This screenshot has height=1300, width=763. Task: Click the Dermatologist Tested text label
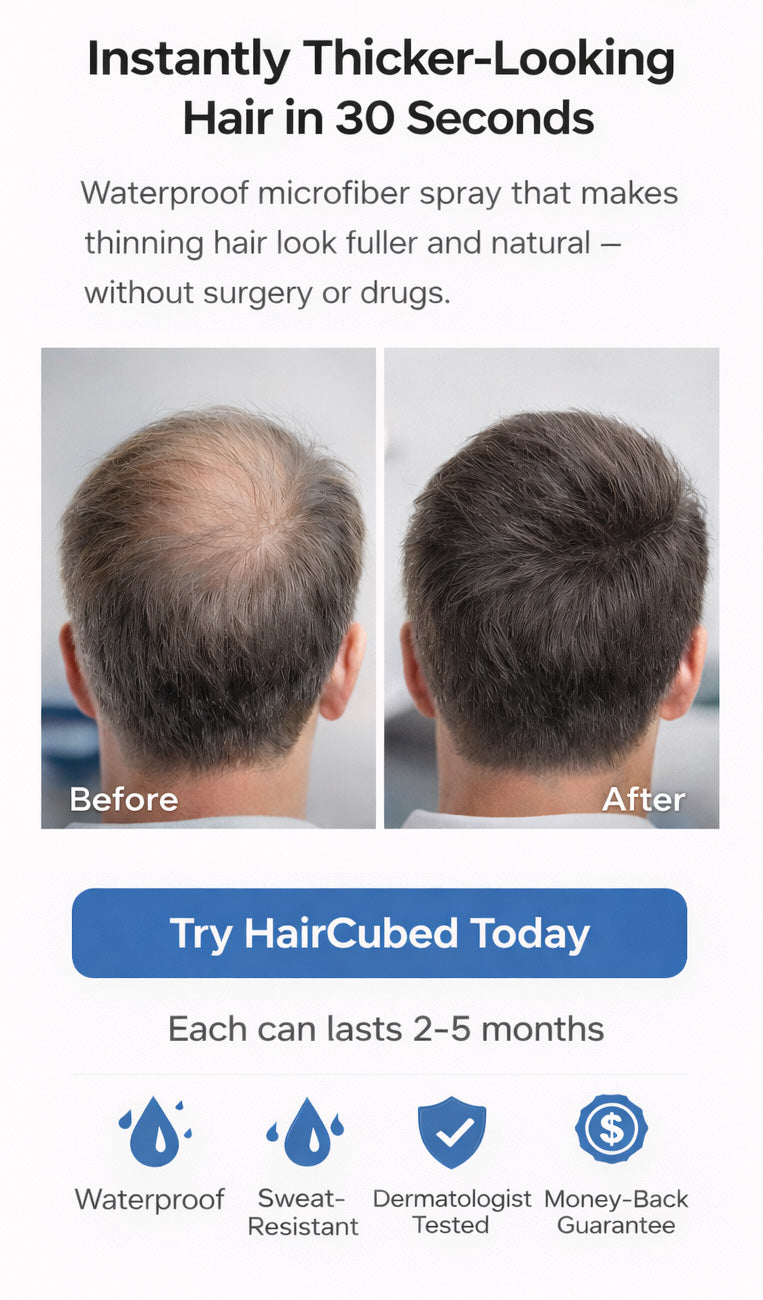451,1213
